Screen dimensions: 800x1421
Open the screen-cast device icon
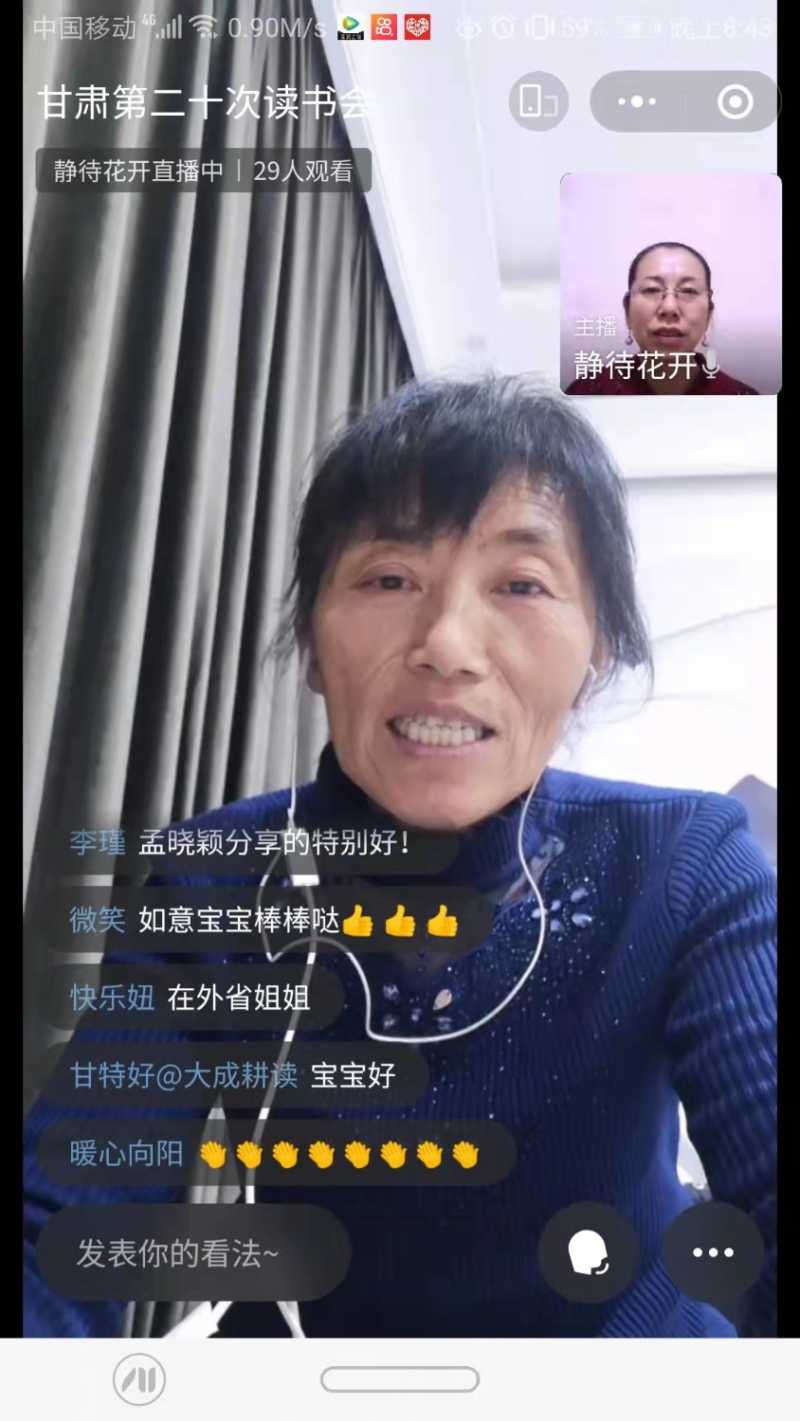point(538,101)
